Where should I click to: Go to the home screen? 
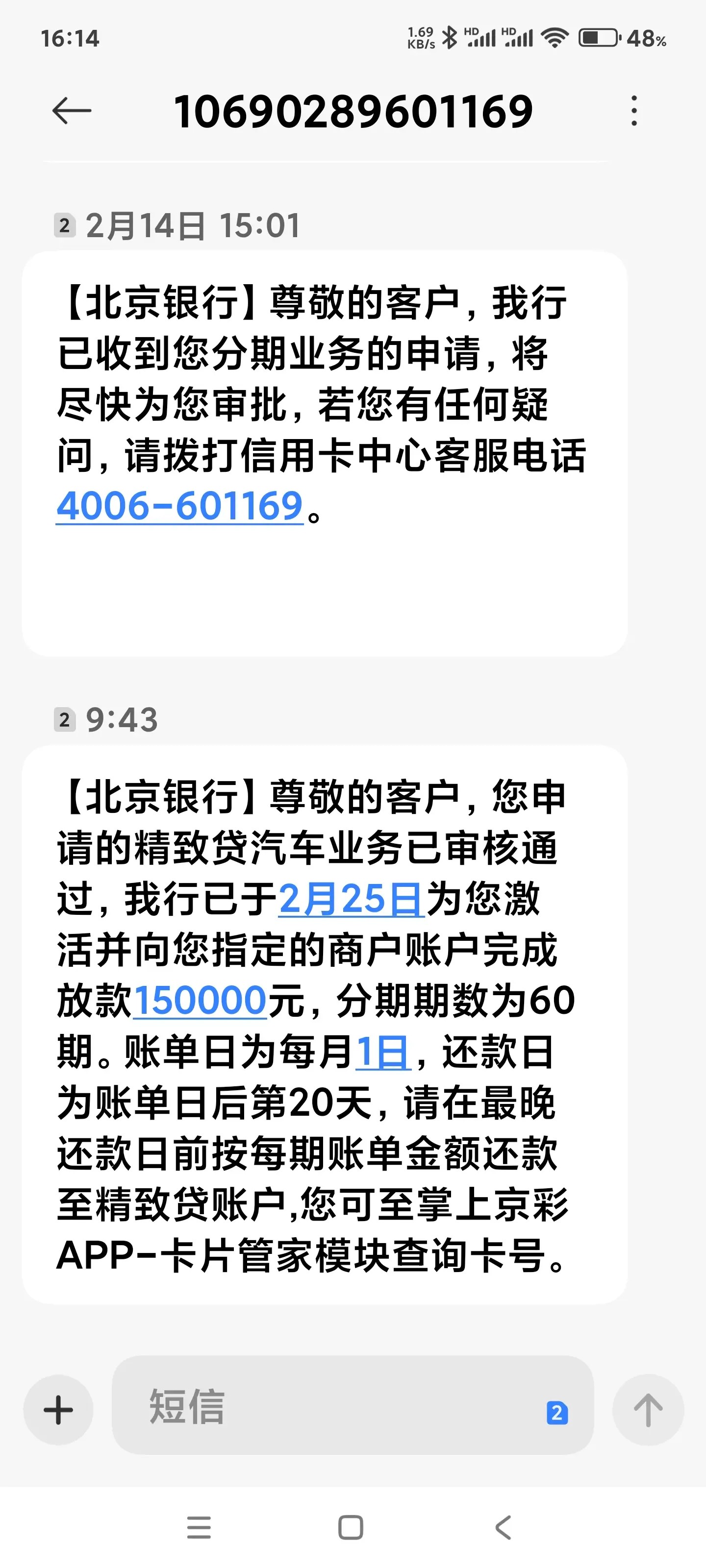pos(351,1527)
